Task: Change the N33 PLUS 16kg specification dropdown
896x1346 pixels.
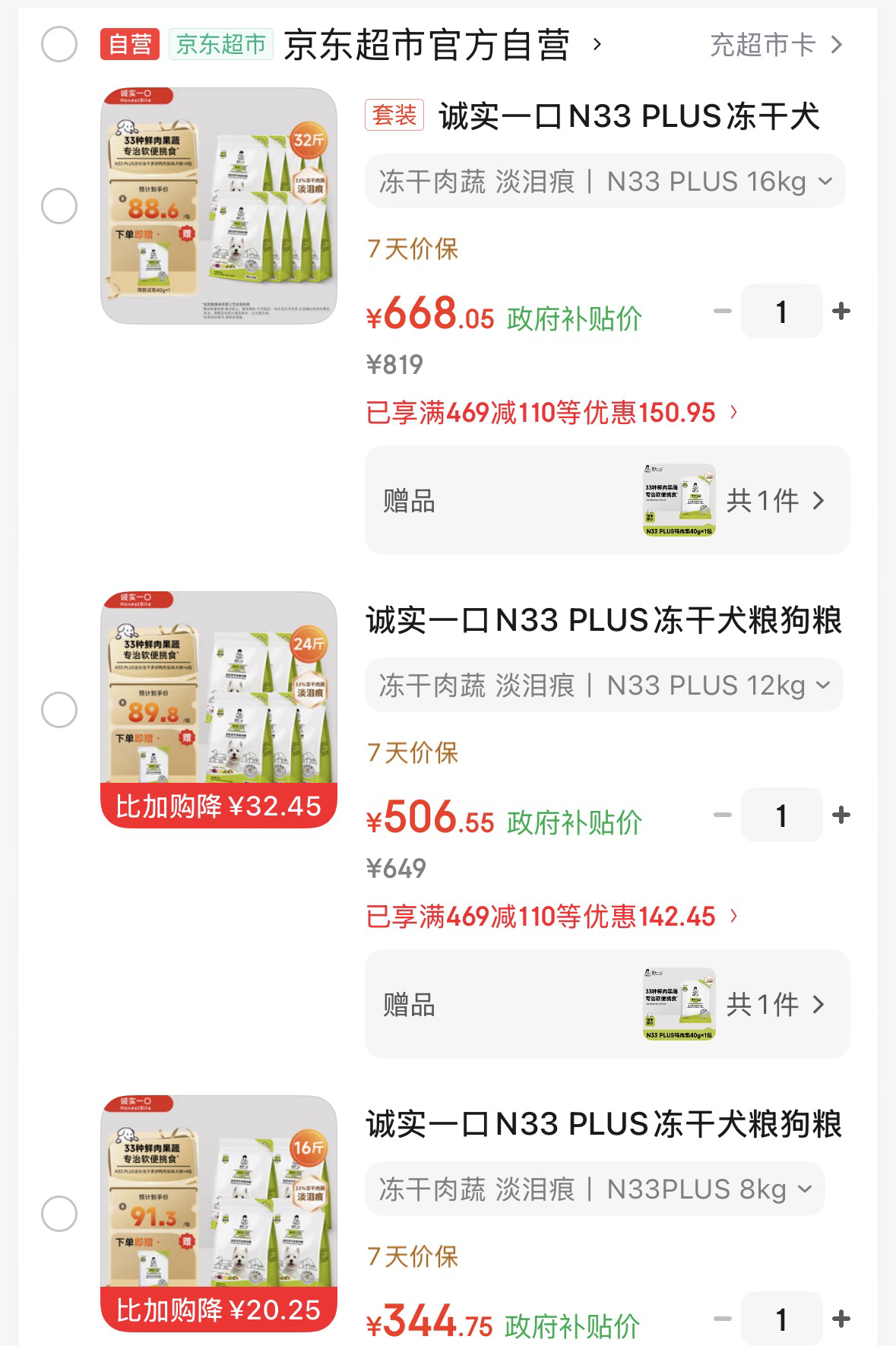Action: coord(605,182)
